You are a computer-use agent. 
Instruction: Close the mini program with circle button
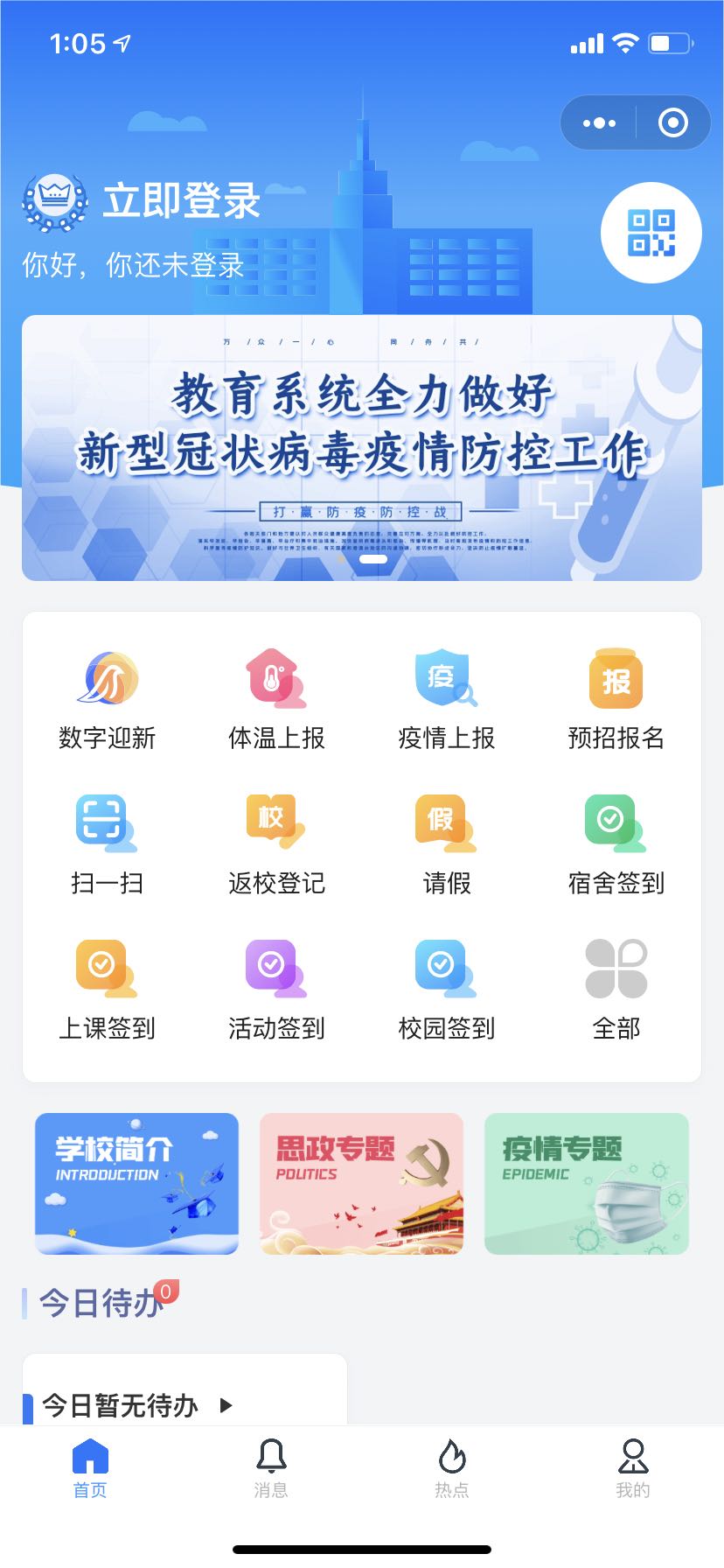(x=672, y=123)
